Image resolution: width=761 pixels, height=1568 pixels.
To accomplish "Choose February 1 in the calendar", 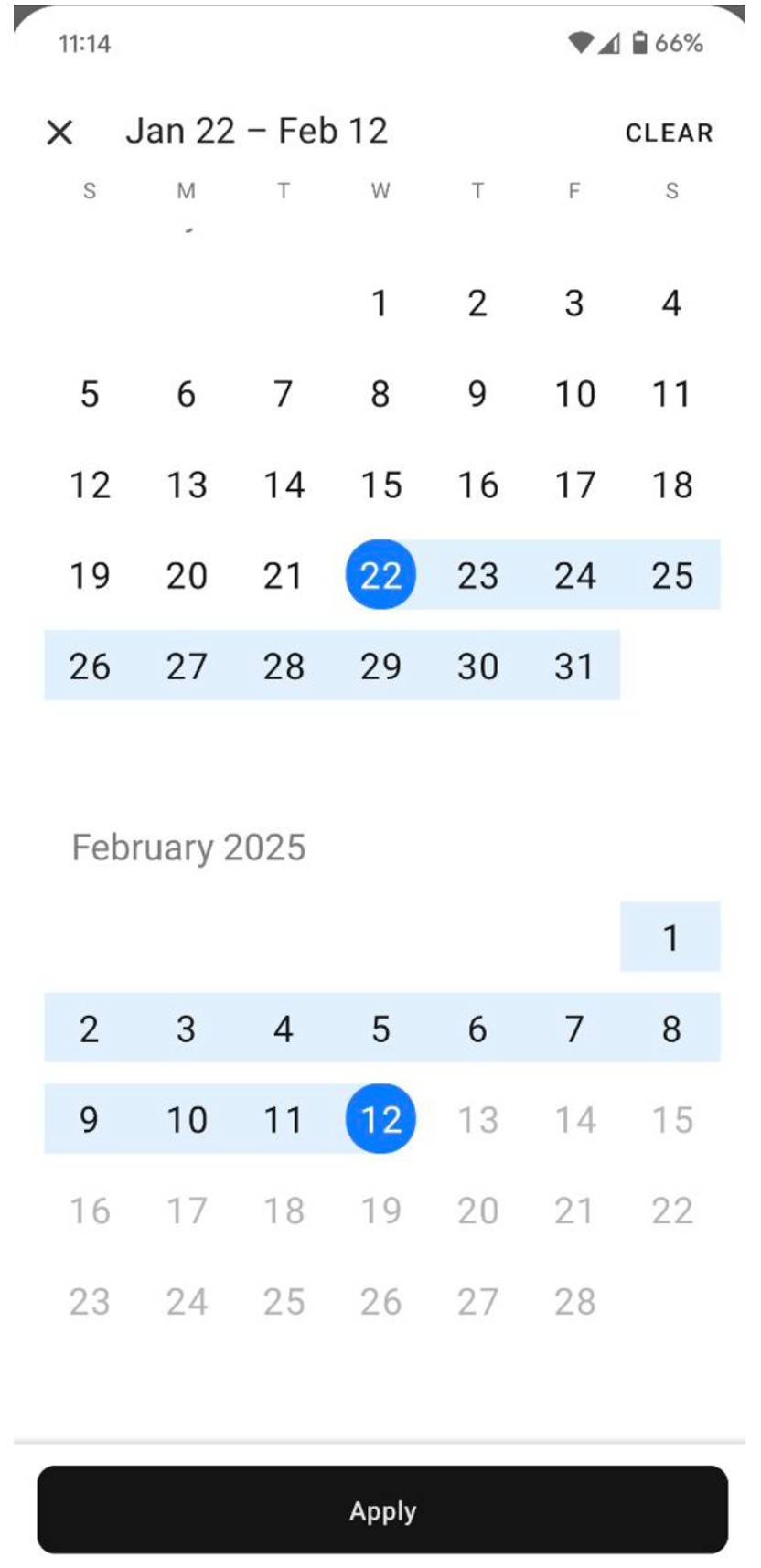I will (x=671, y=937).
